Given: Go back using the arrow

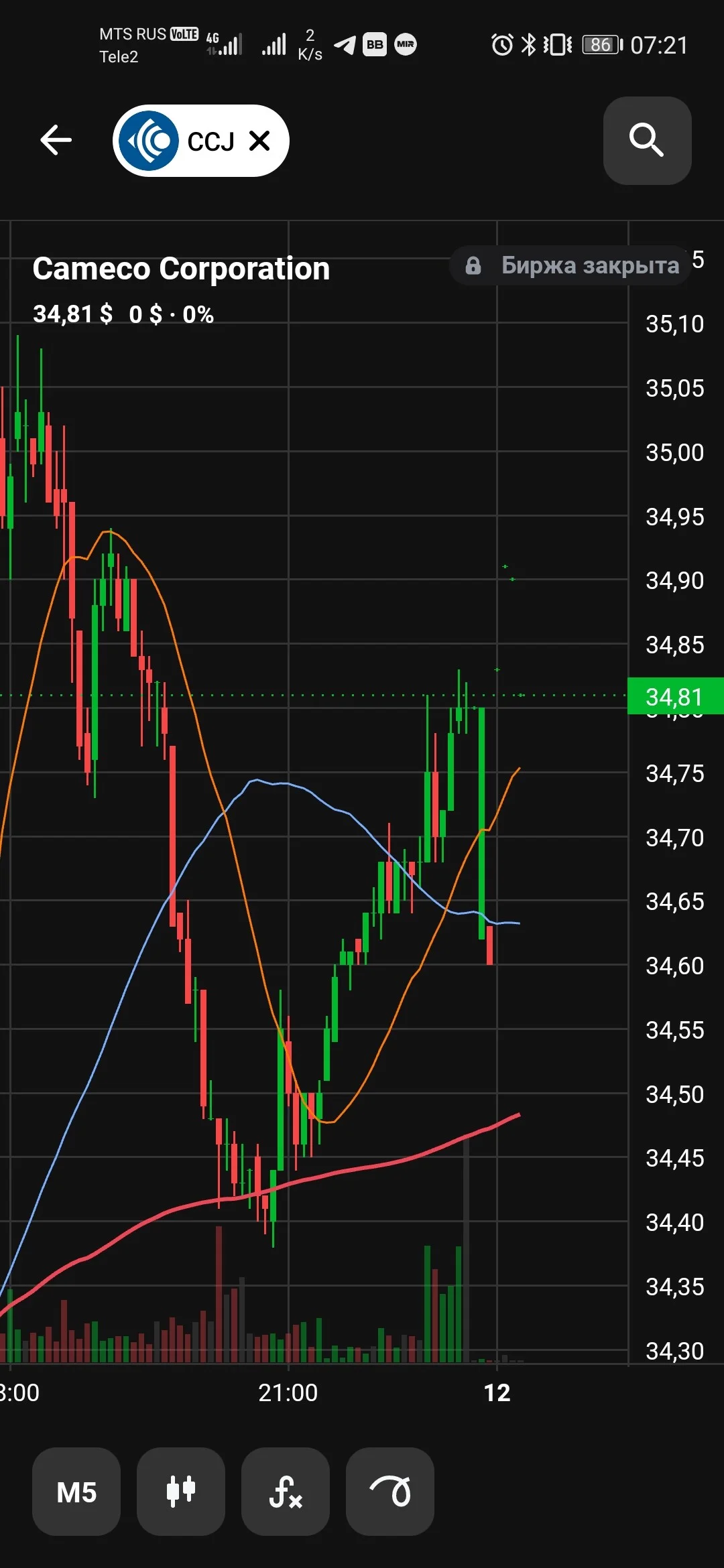Looking at the screenshot, I should tap(56, 140).
